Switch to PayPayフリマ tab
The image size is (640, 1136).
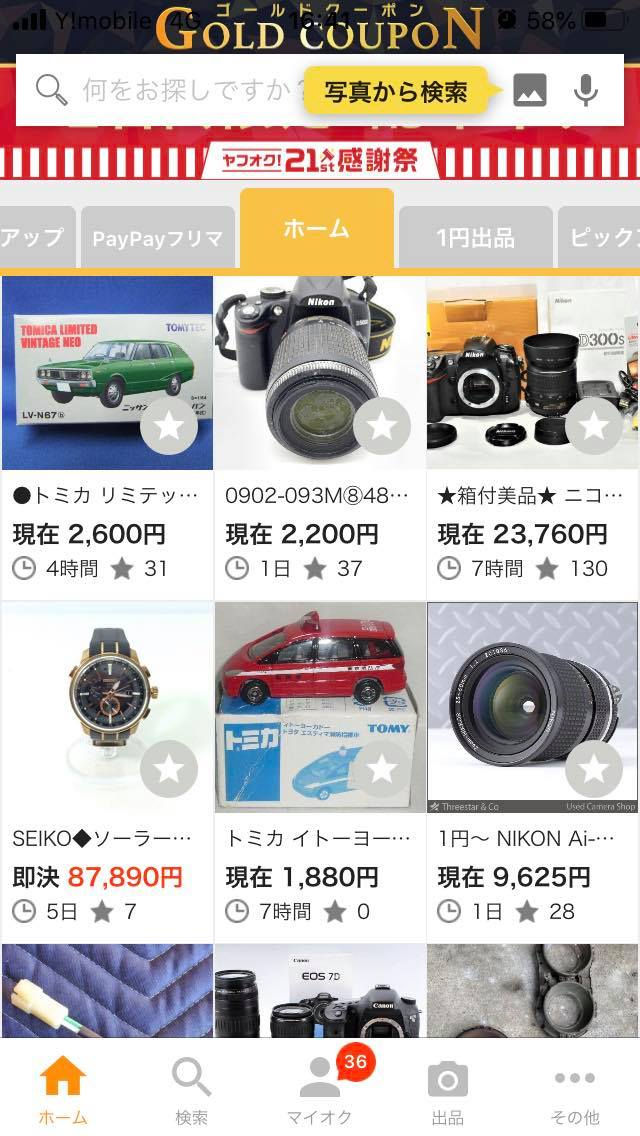(157, 238)
